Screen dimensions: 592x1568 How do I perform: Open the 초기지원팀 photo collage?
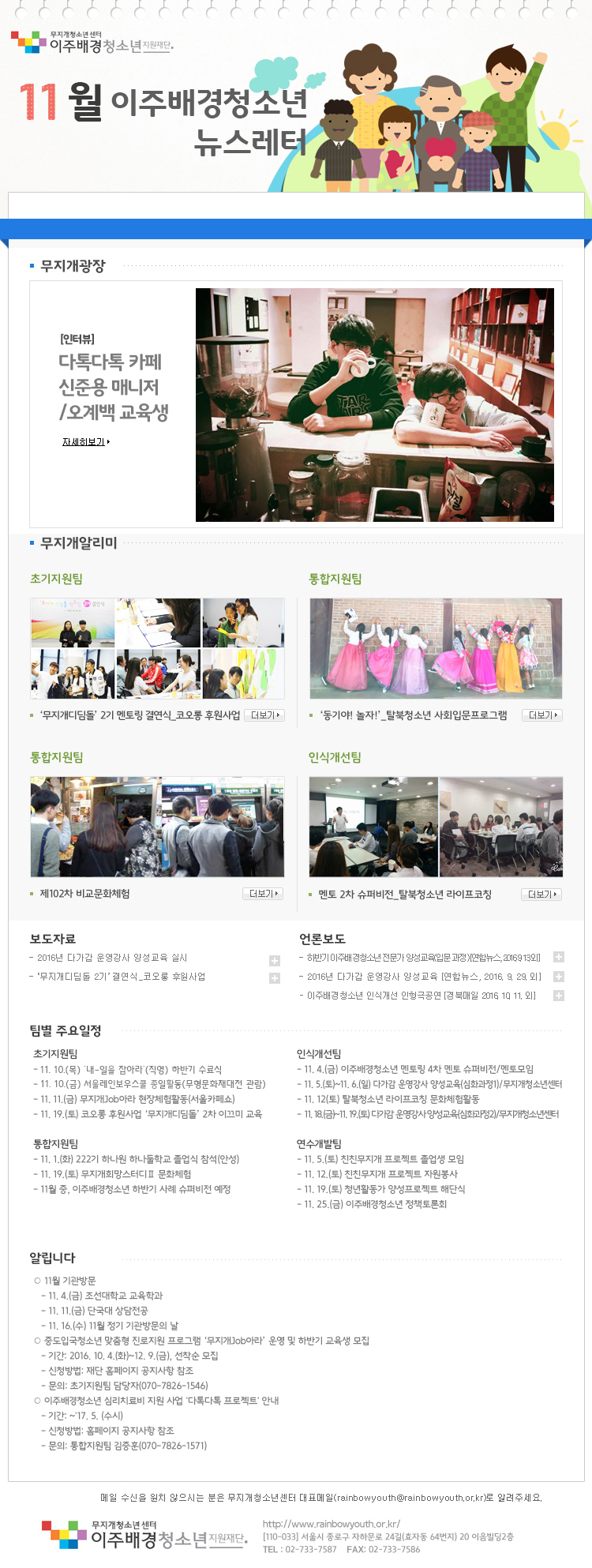157,648
